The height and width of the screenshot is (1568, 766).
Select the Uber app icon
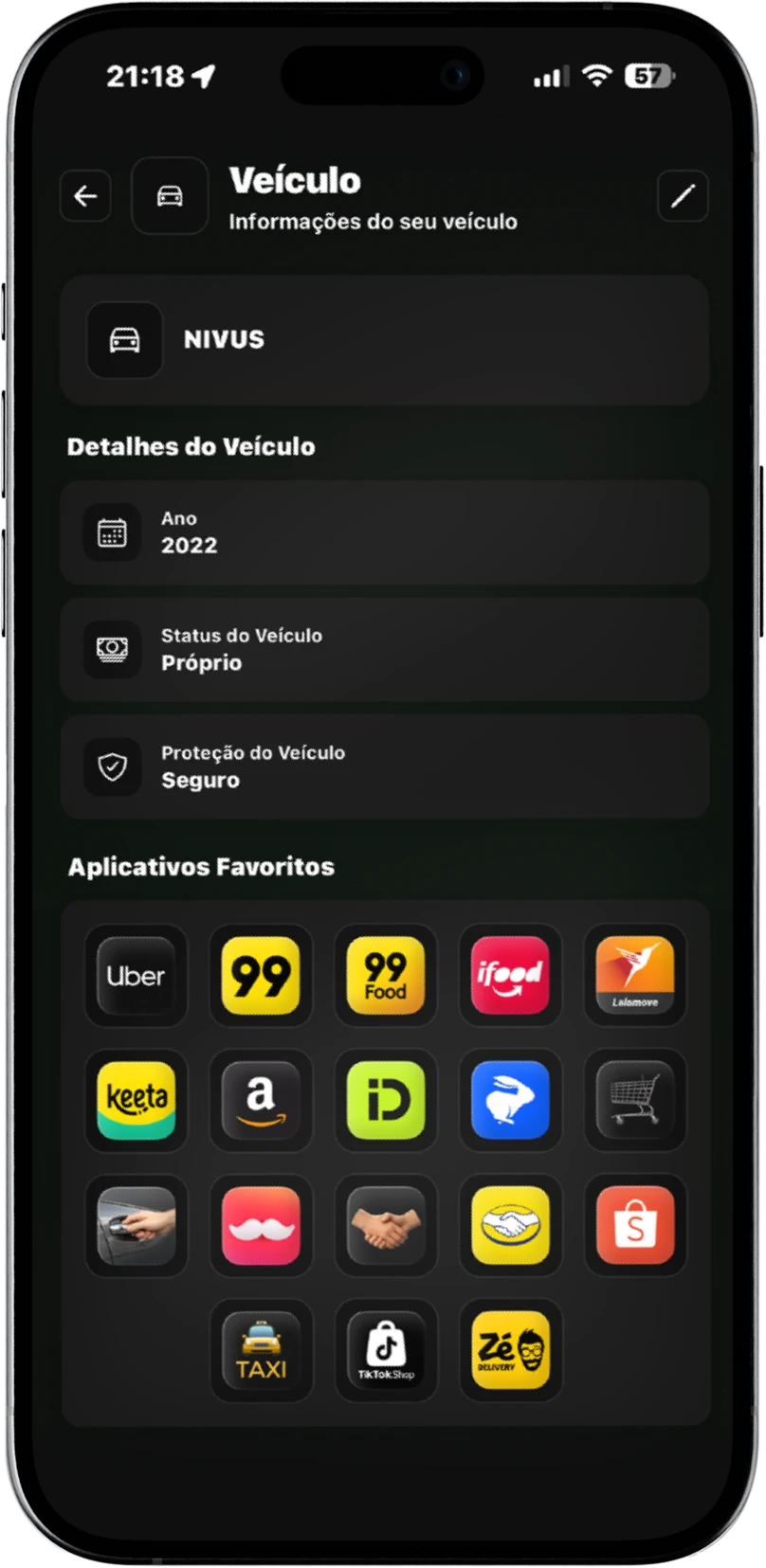click(x=136, y=976)
